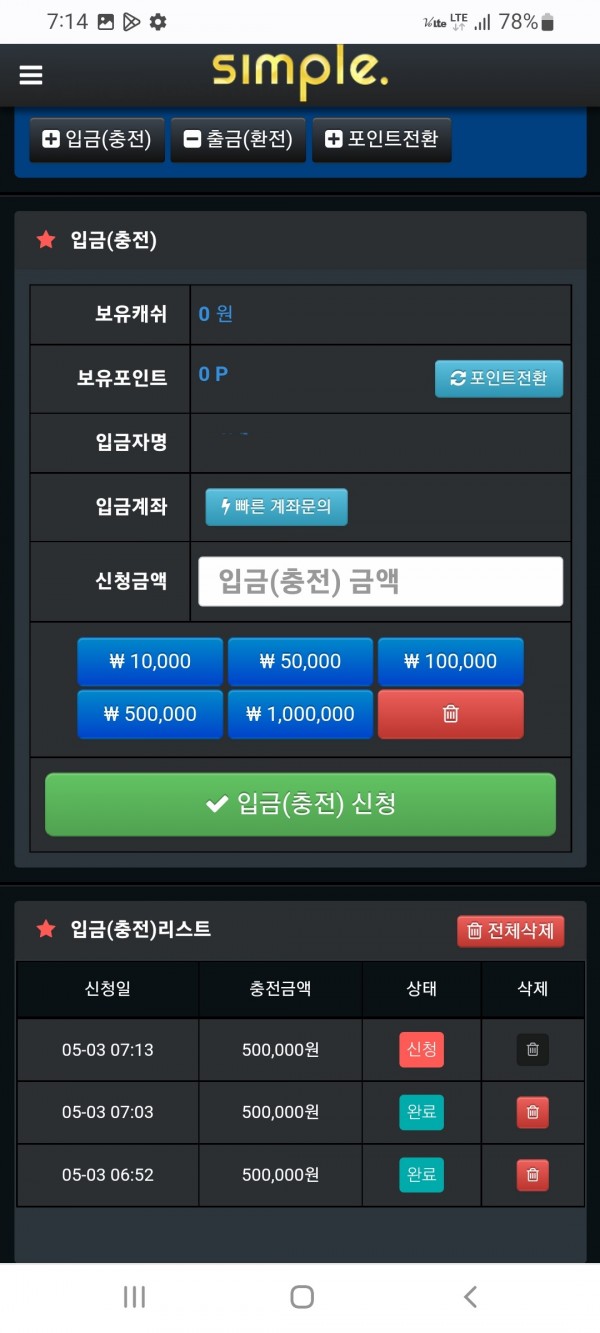600x1333 pixels.
Task: Open the hamburger menu
Action: pyautogui.click(x=31, y=75)
